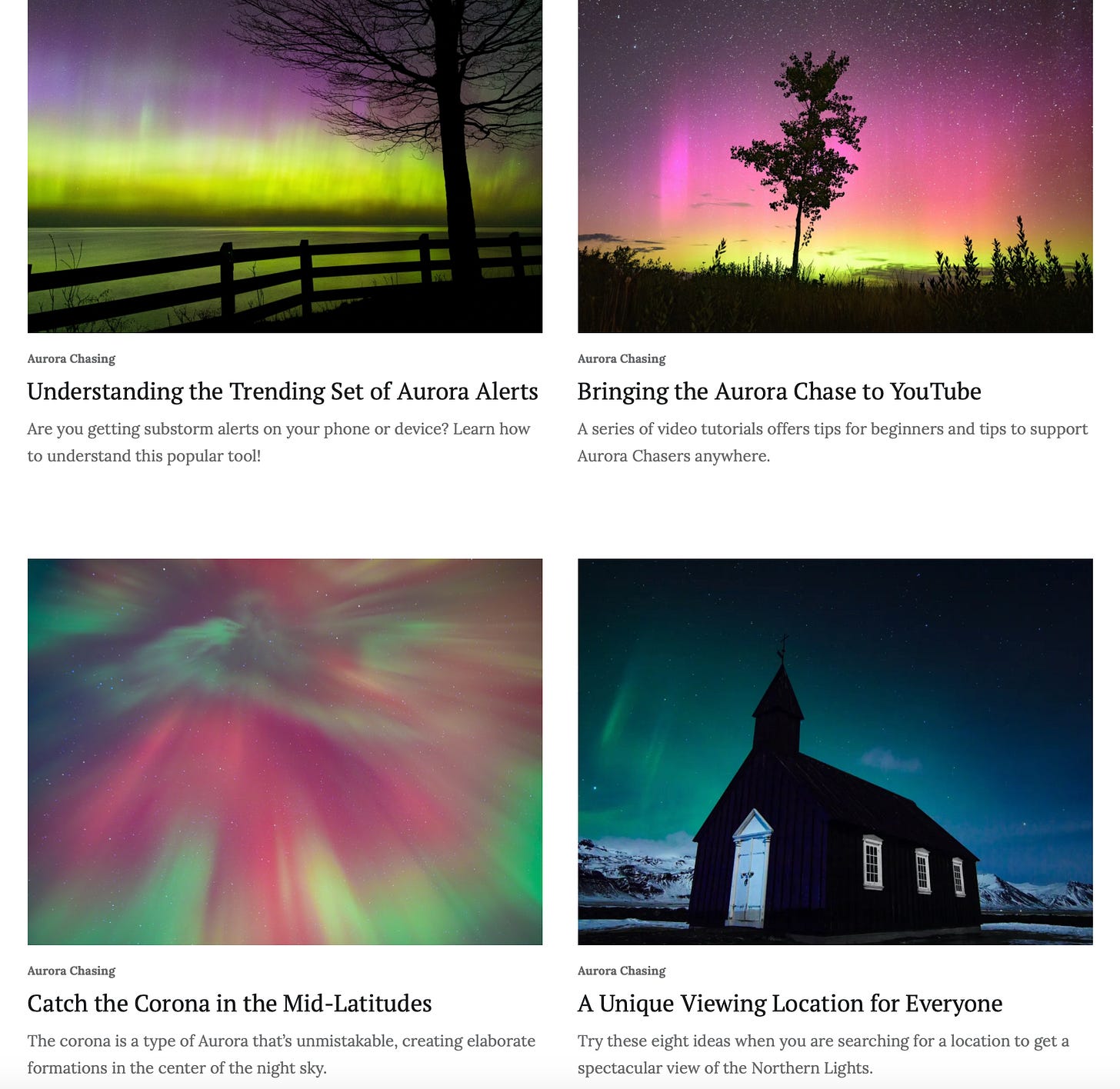Tap Aurora Chasing tag above Corona article
Viewport: 1120px width, 1089px height.
(x=72, y=971)
